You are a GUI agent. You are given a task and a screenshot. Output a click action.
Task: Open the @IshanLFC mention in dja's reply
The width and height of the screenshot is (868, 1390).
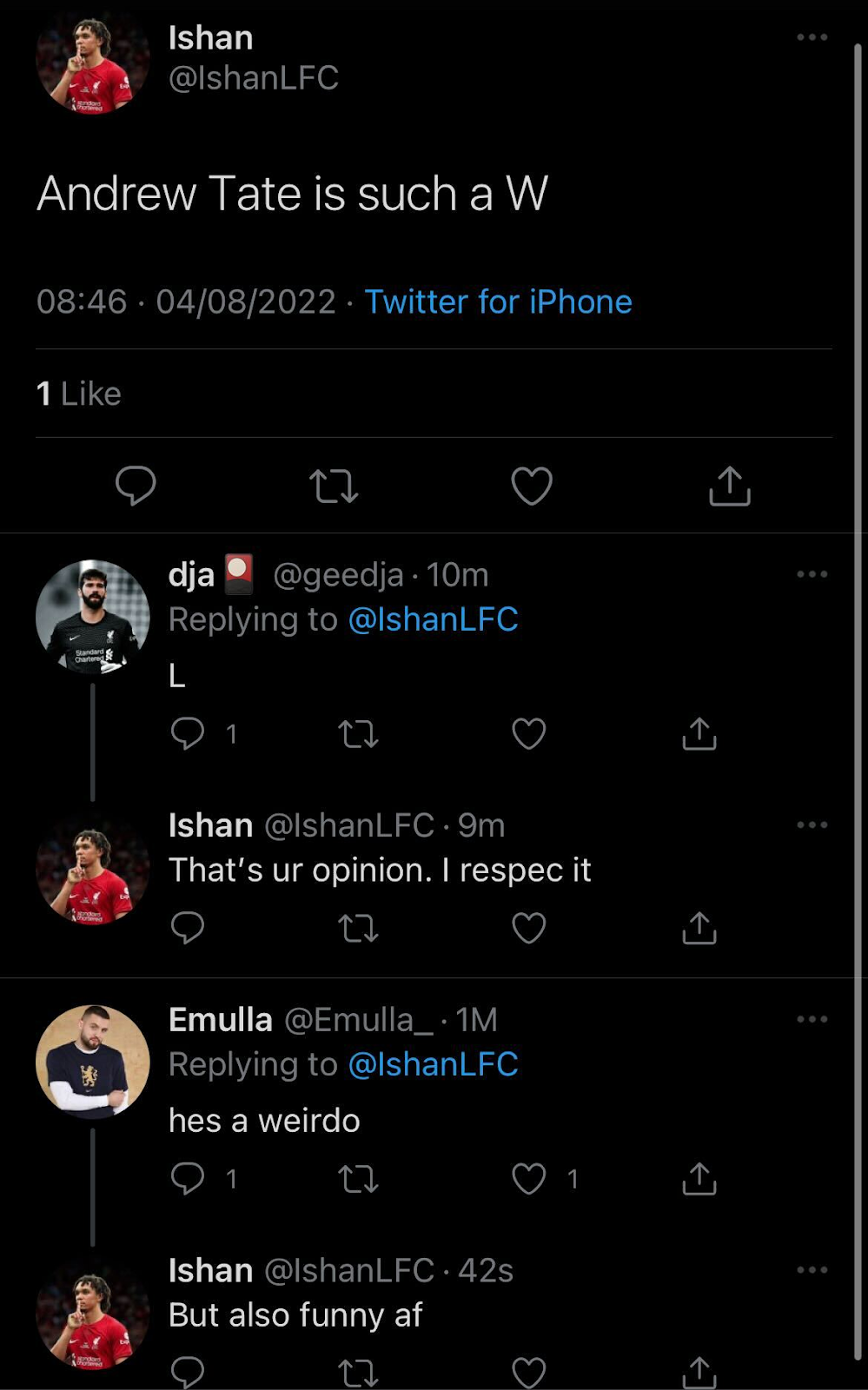click(x=433, y=619)
